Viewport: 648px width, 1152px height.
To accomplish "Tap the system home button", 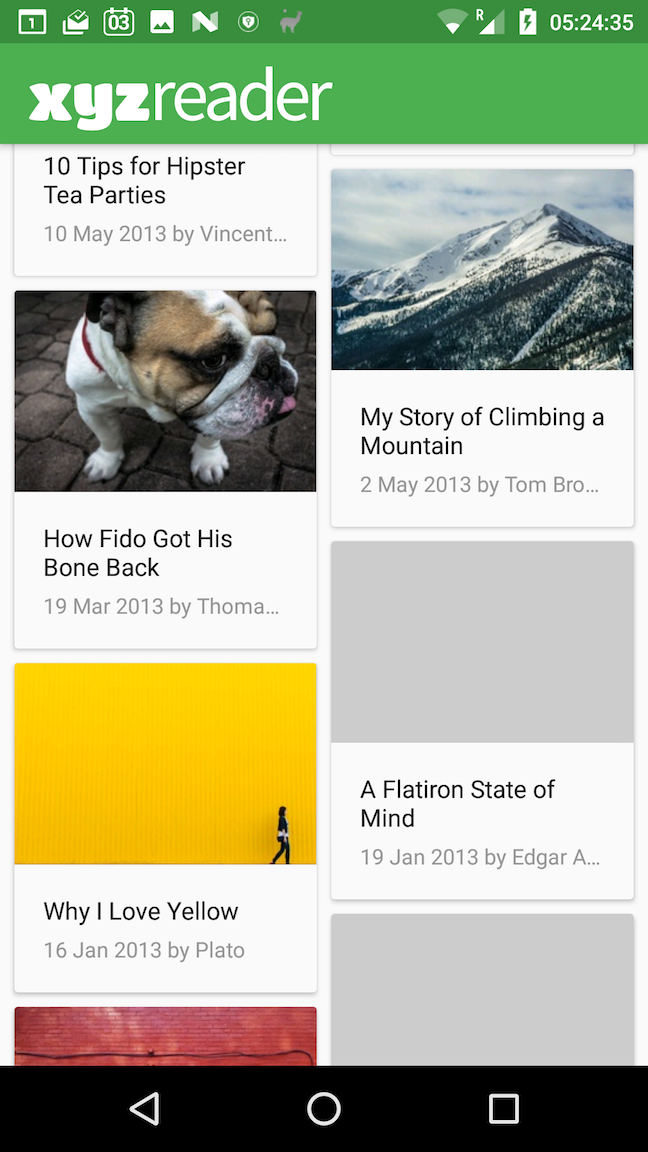I will pos(324,1108).
